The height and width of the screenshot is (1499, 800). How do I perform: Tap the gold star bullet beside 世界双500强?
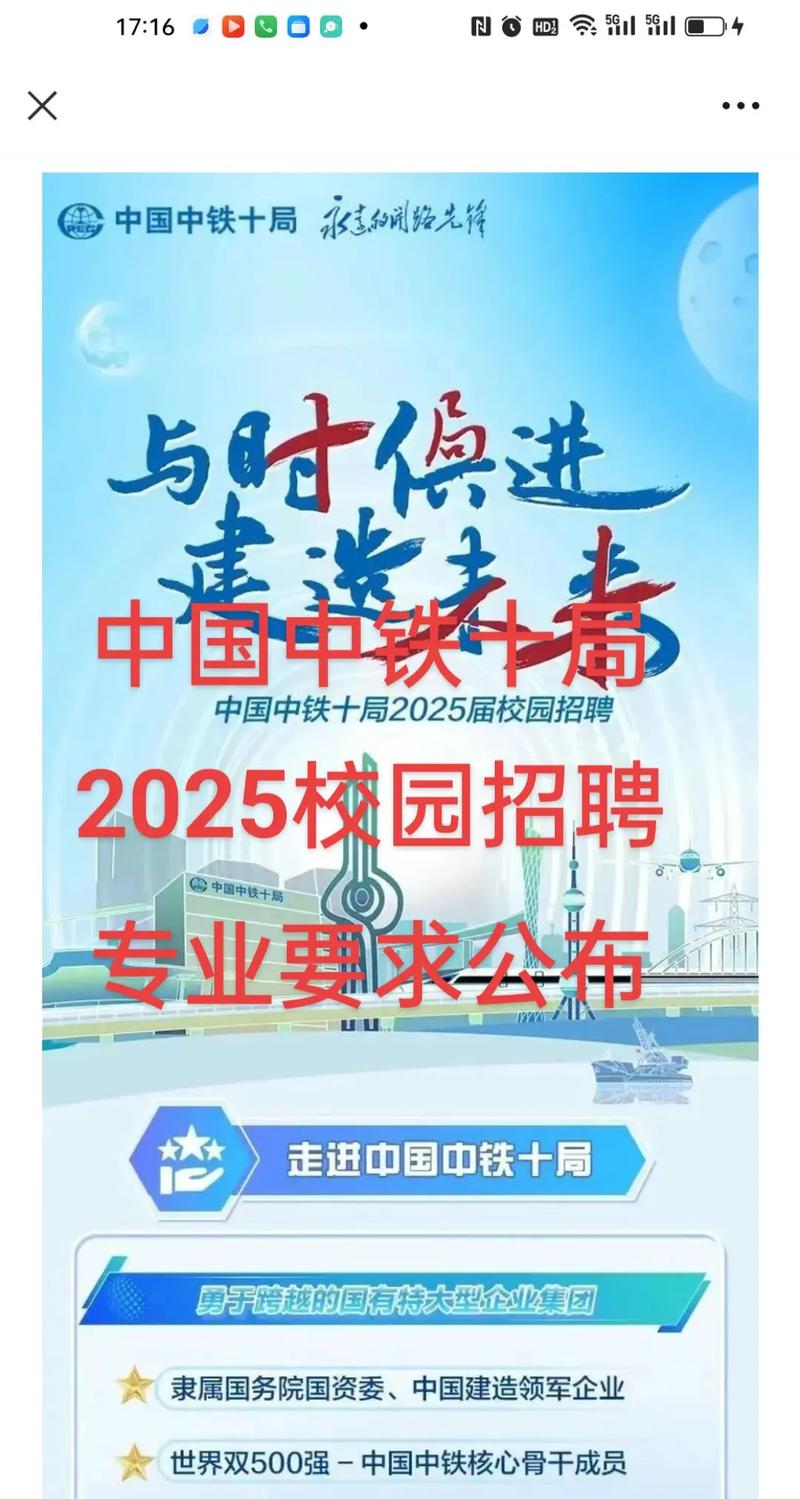click(x=133, y=1462)
